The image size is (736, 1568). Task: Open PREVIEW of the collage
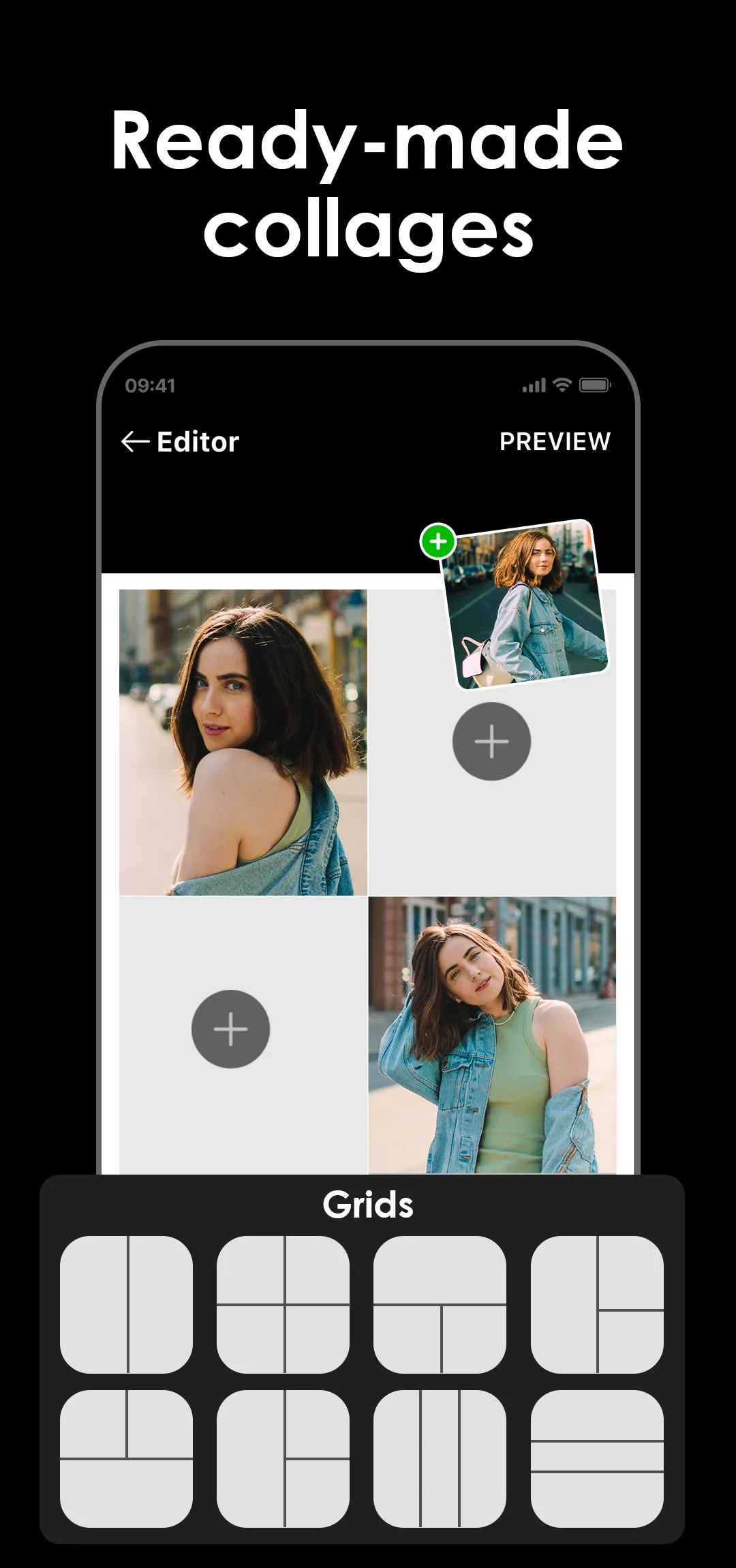[x=555, y=442]
